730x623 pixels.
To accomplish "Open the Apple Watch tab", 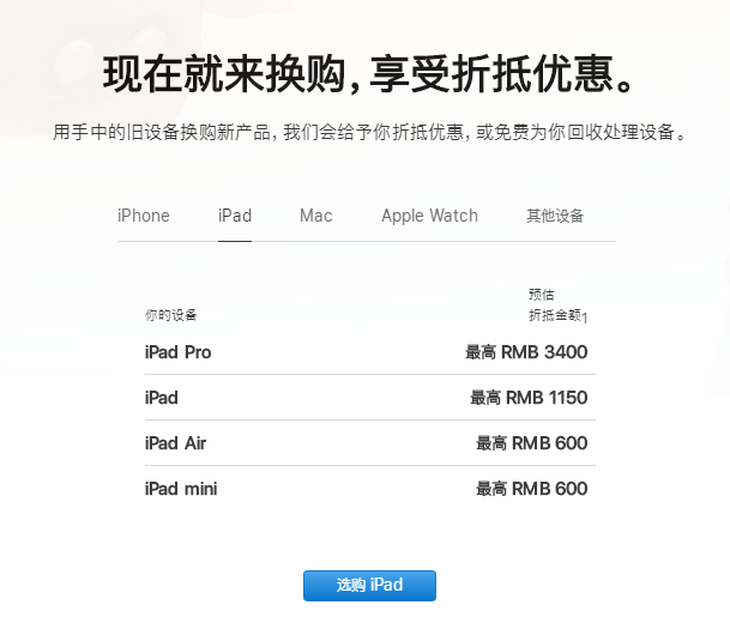I will (429, 216).
